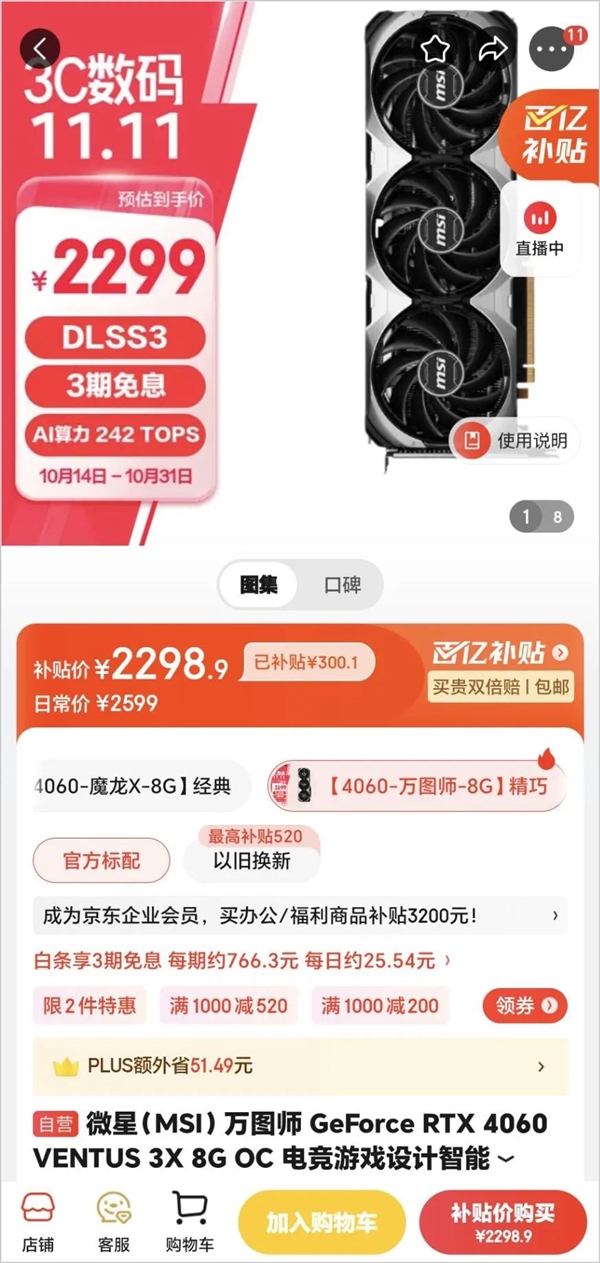Open the 京东企业会员 subsidy banner
The image size is (600, 1263).
pyautogui.click(x=300, y=914)
